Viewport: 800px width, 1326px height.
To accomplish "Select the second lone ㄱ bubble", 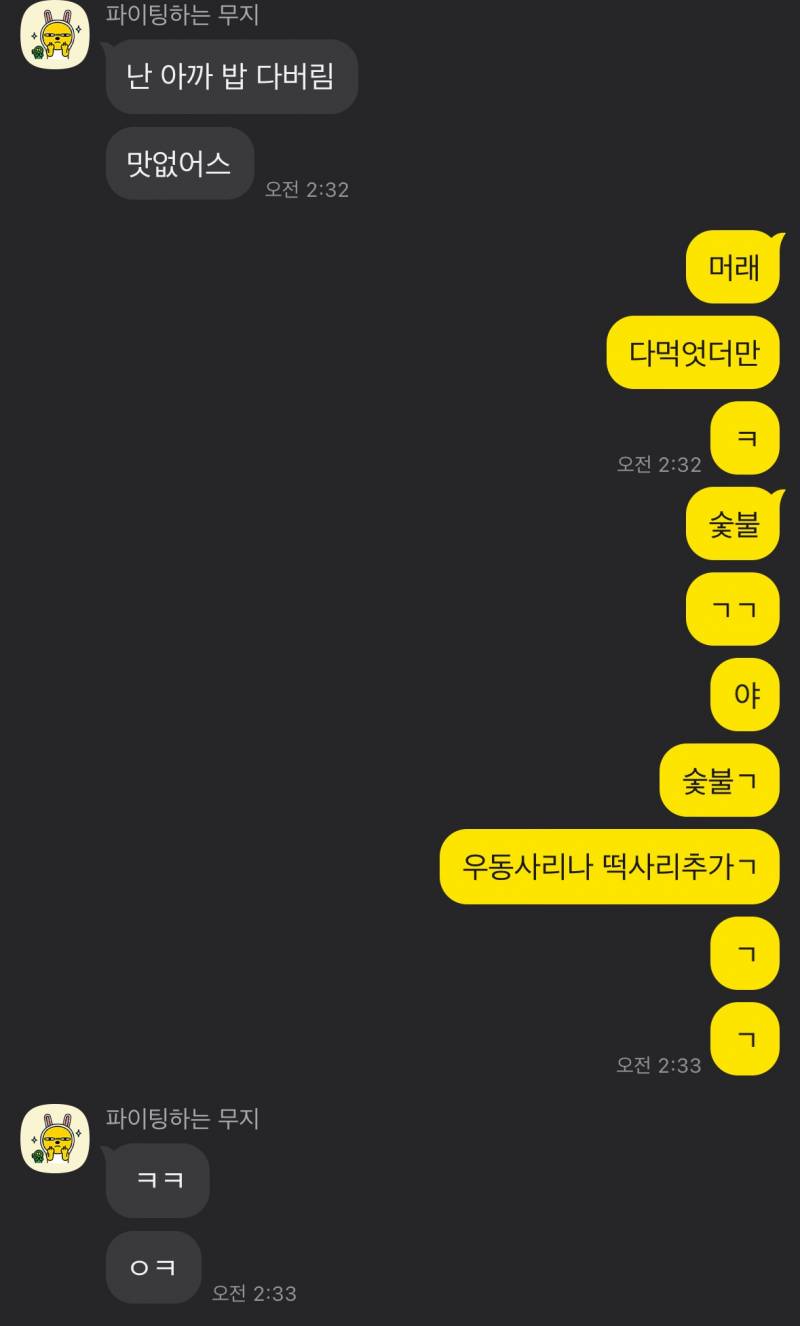I will (744, 1039).
